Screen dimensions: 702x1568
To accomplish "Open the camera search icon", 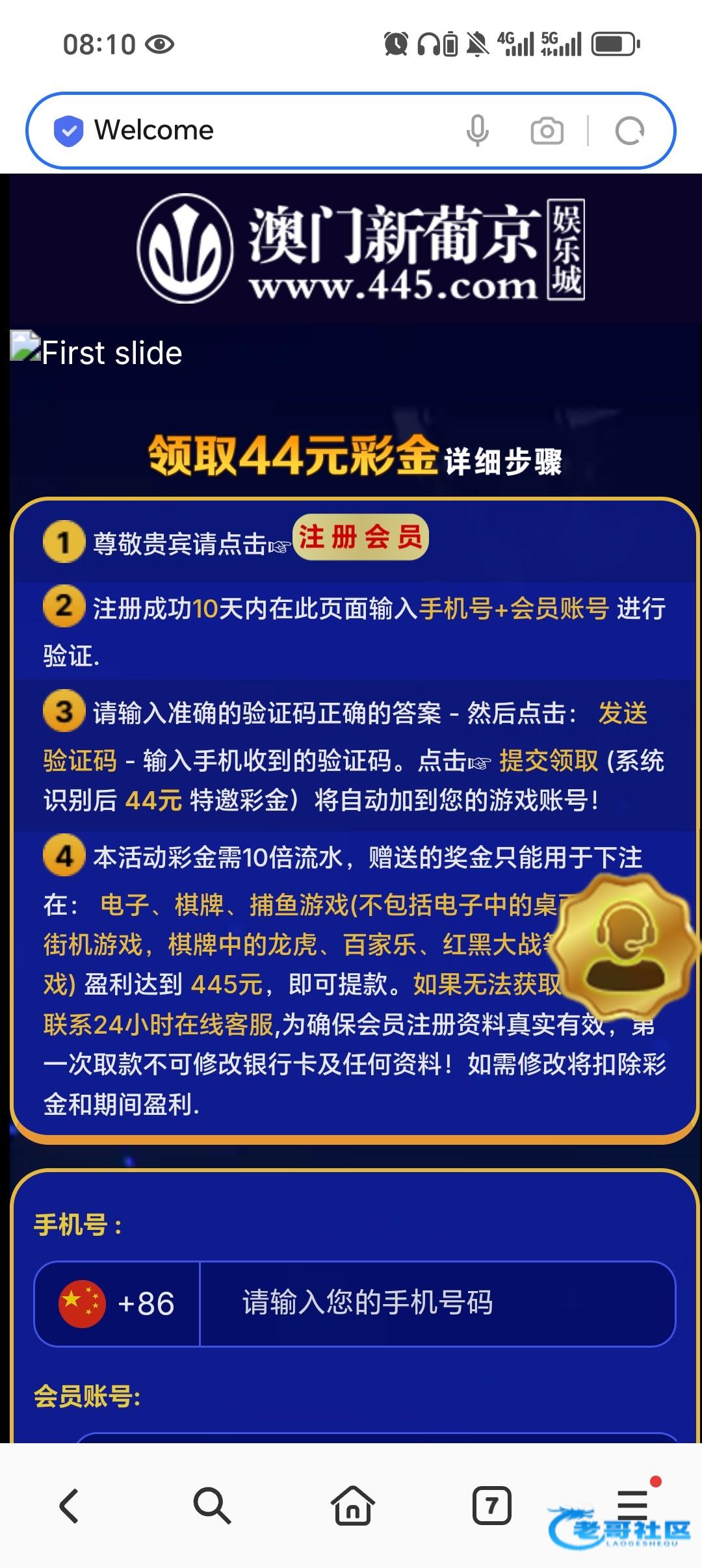I will [547, 131].
